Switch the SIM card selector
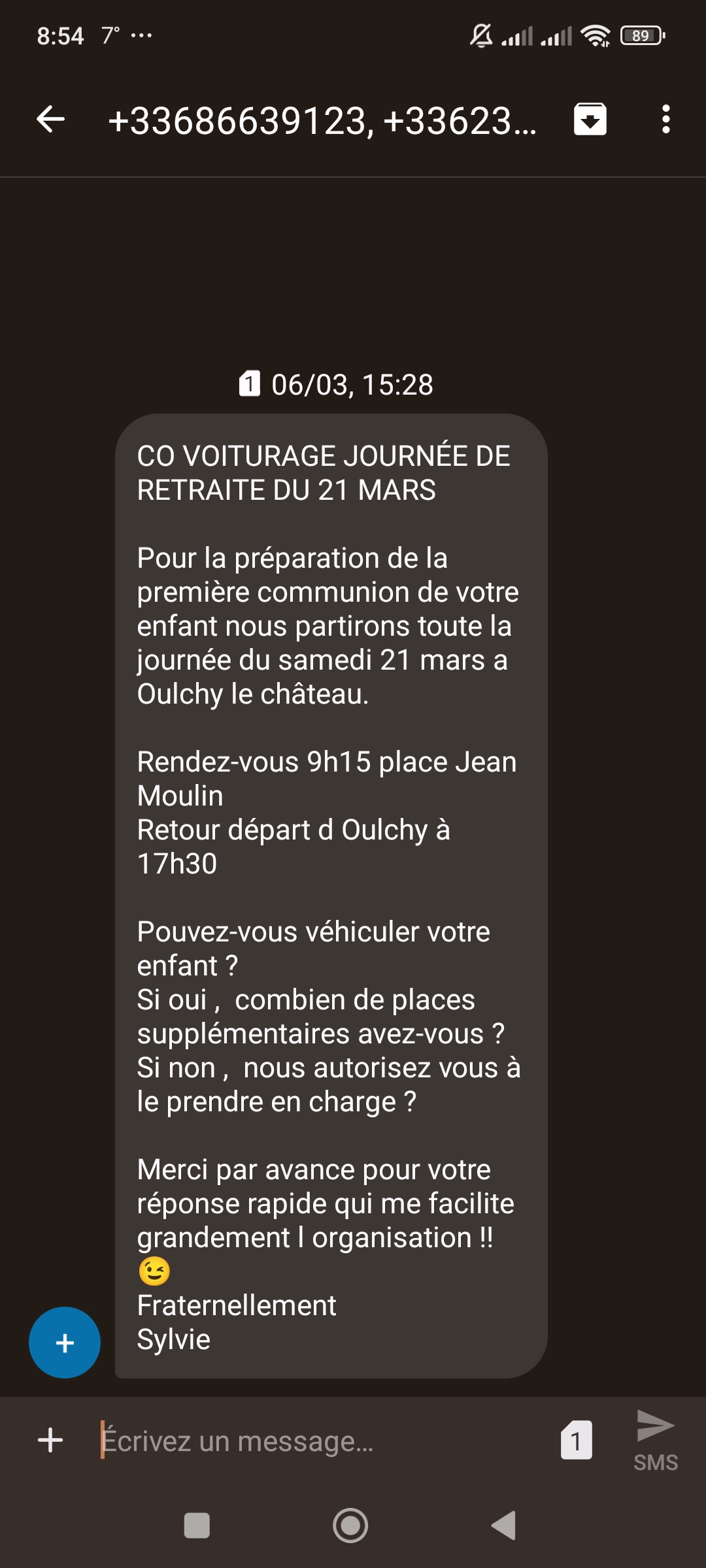Image resolution: width=706 pixels, height=1568 pixels. [x=576, y=1440]
